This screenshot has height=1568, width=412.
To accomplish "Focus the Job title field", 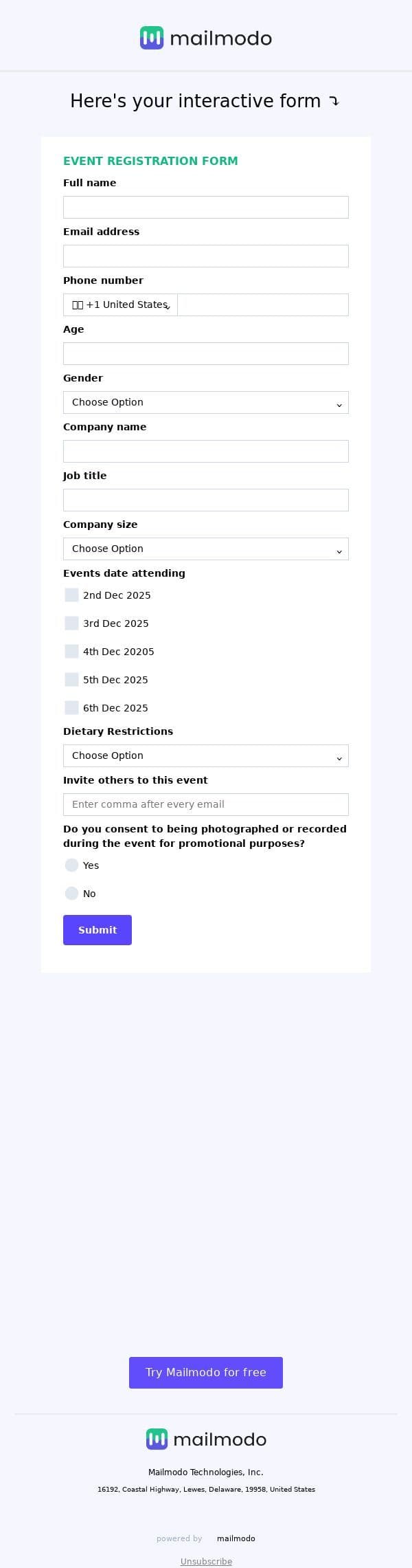I will (x=205, y=500).
